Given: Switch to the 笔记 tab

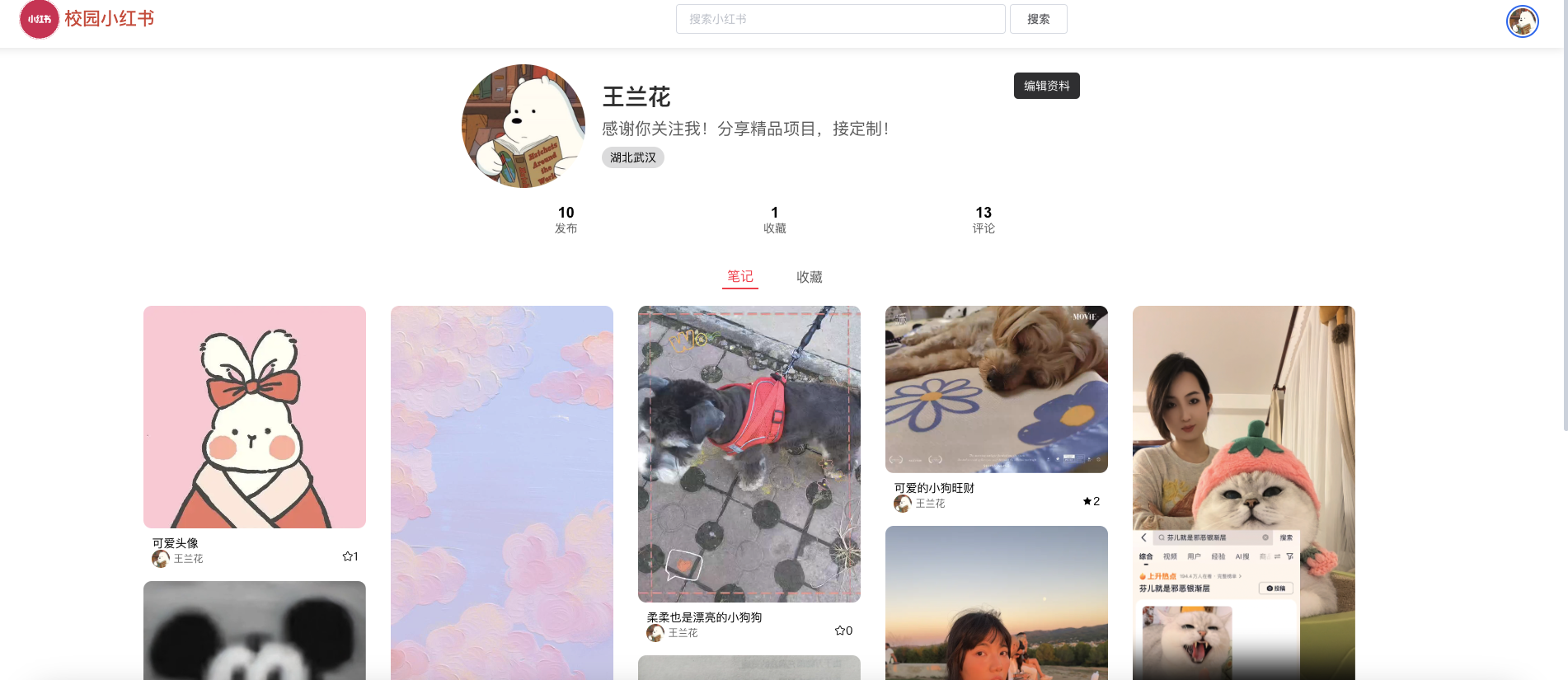Looking at the screenshot, I should point(739,277).
